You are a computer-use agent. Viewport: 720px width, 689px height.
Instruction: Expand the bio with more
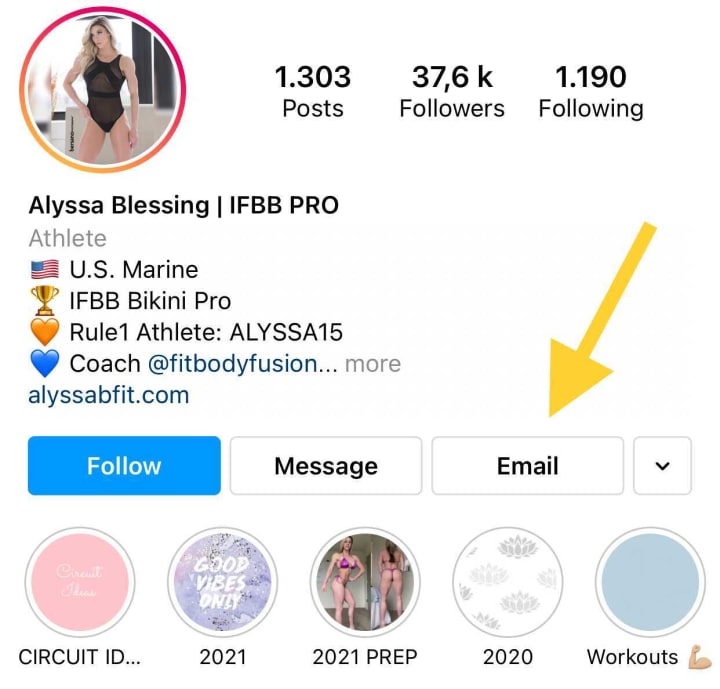373,364
